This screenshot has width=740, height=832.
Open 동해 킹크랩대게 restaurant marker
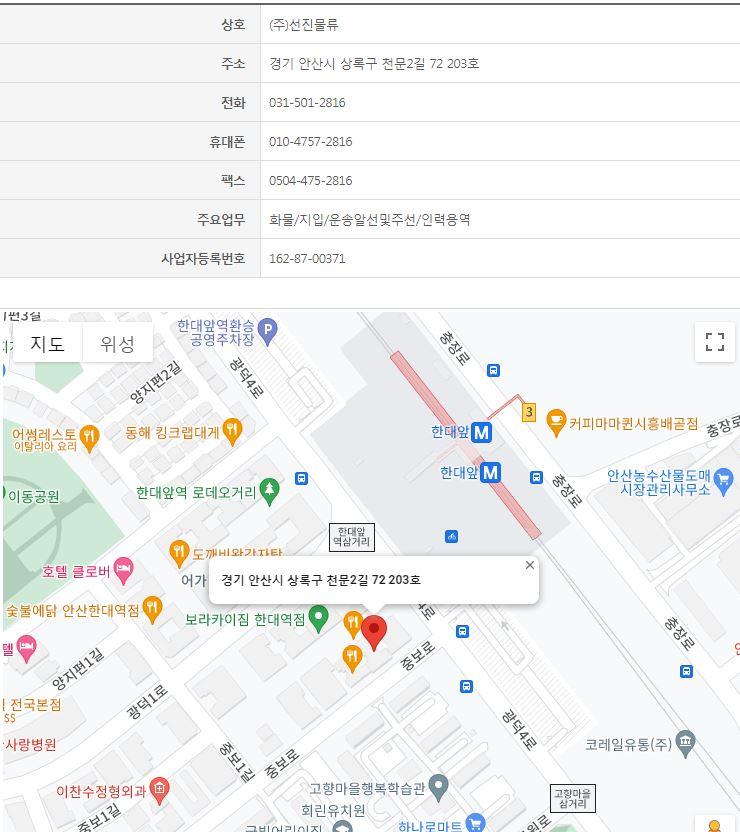(x=232, y=432)
